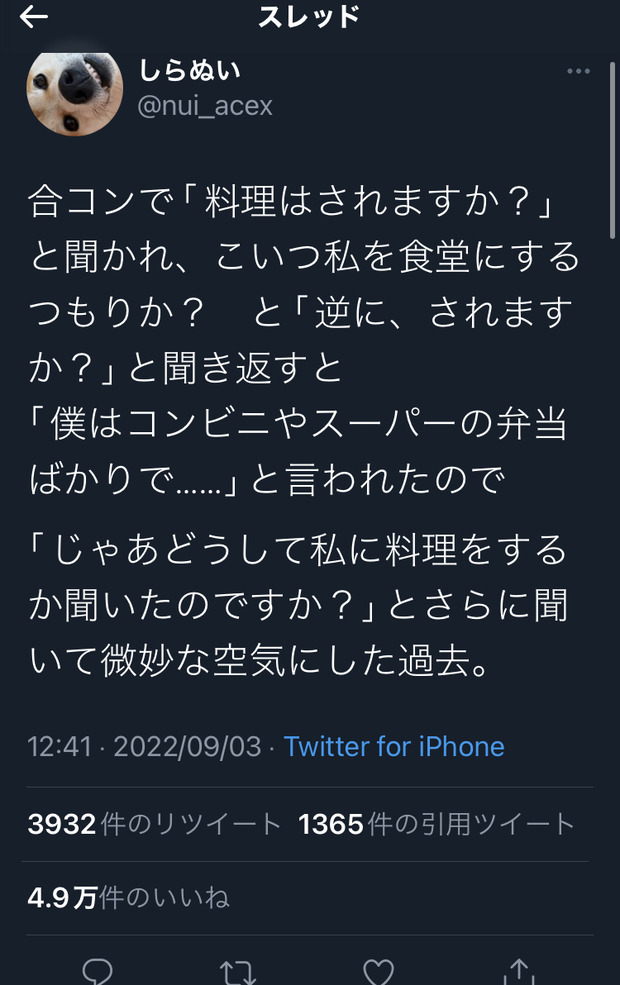Share this tweet
Image resolution: width=620 pixels, height=985 pixels.
(518, 971)
